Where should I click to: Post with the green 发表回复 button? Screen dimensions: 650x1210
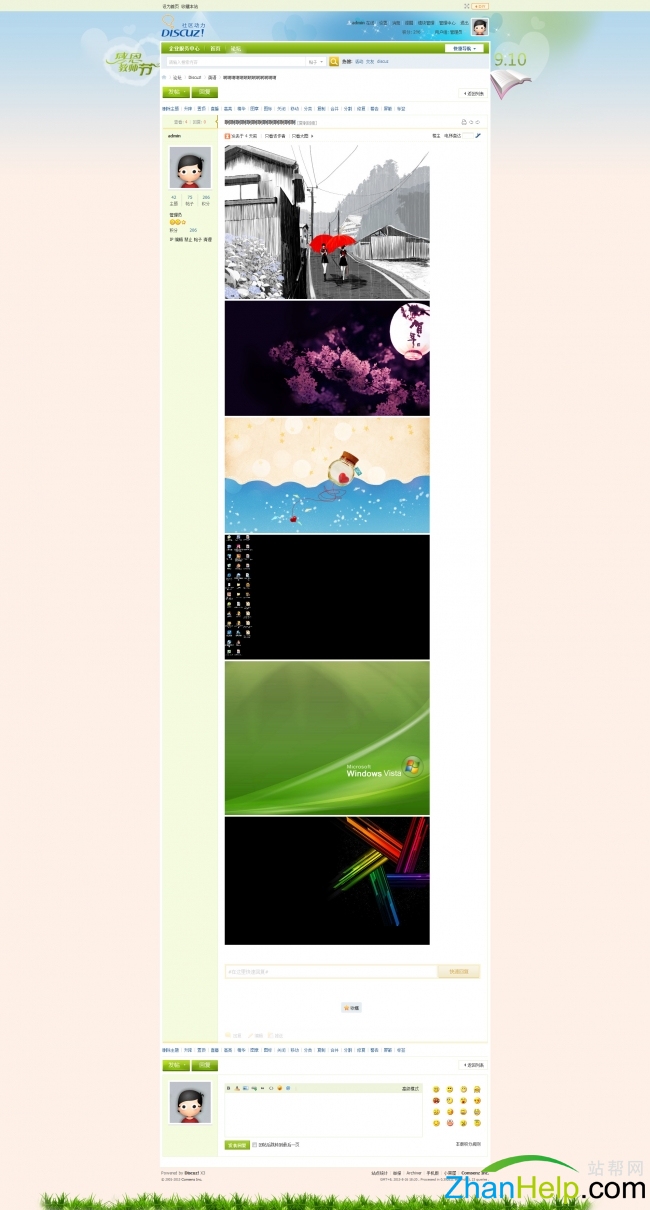[237, 1144]
